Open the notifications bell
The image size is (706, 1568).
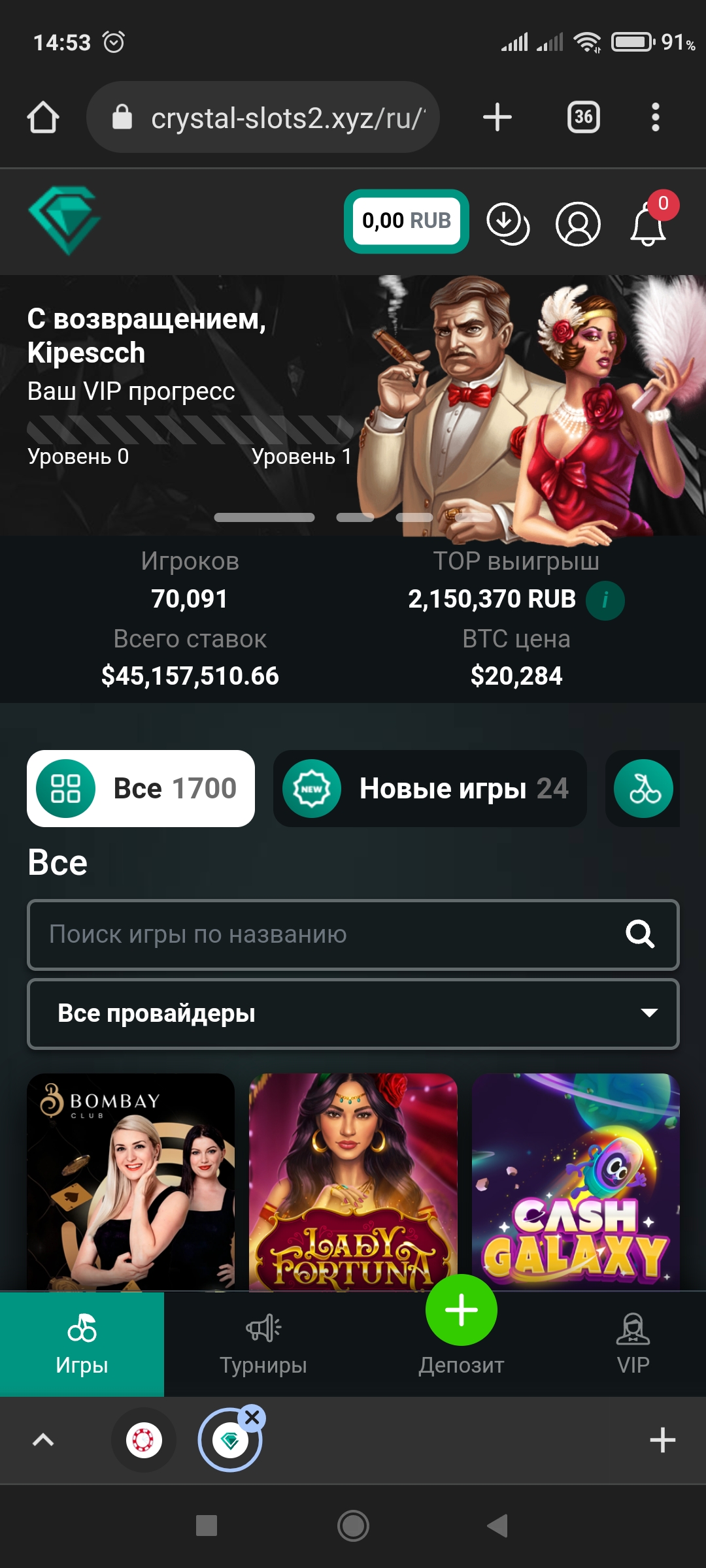[648, 225]
